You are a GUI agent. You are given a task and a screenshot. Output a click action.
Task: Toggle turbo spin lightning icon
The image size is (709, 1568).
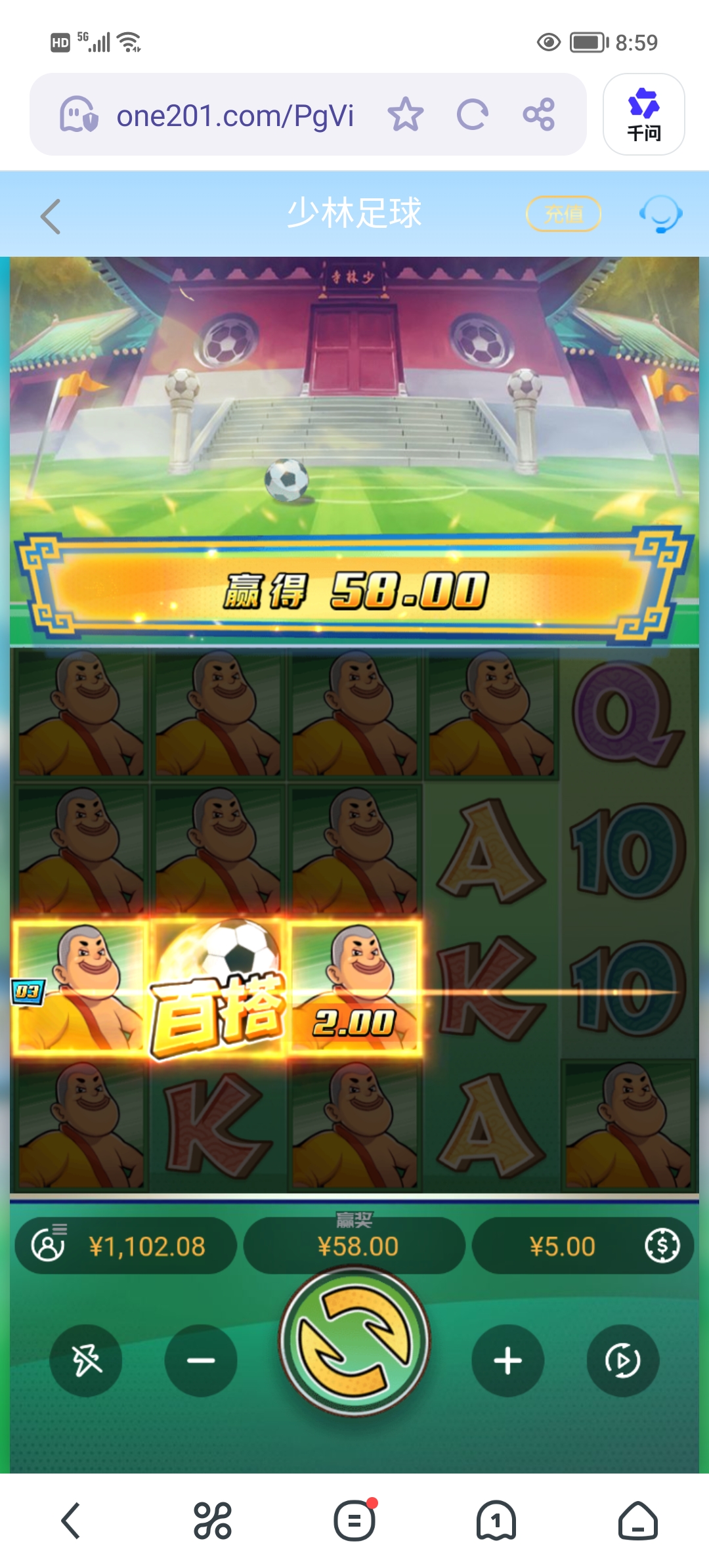coord(86,1360)
